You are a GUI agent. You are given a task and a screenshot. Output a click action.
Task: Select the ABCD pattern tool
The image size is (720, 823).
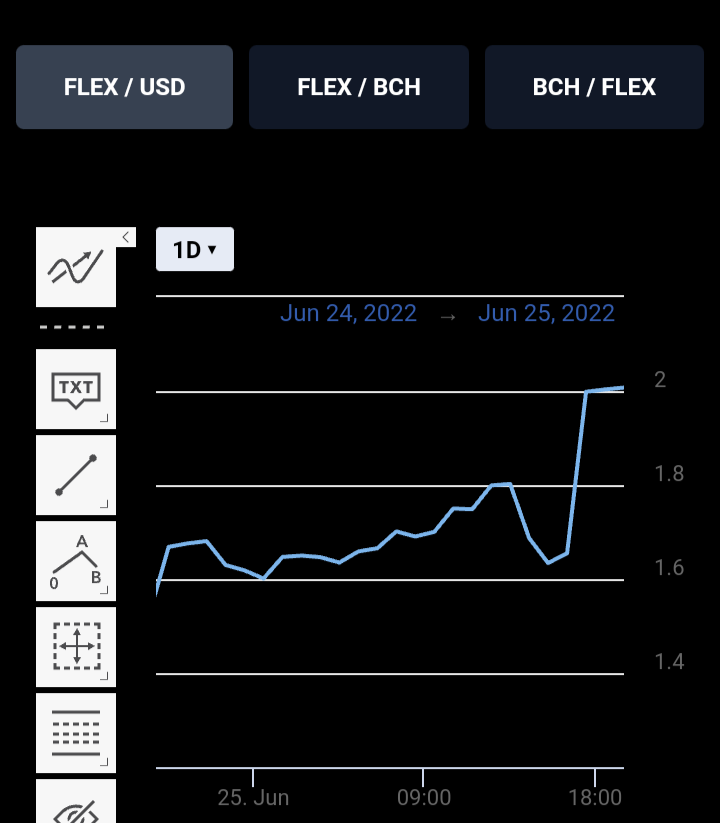point(76,561)
